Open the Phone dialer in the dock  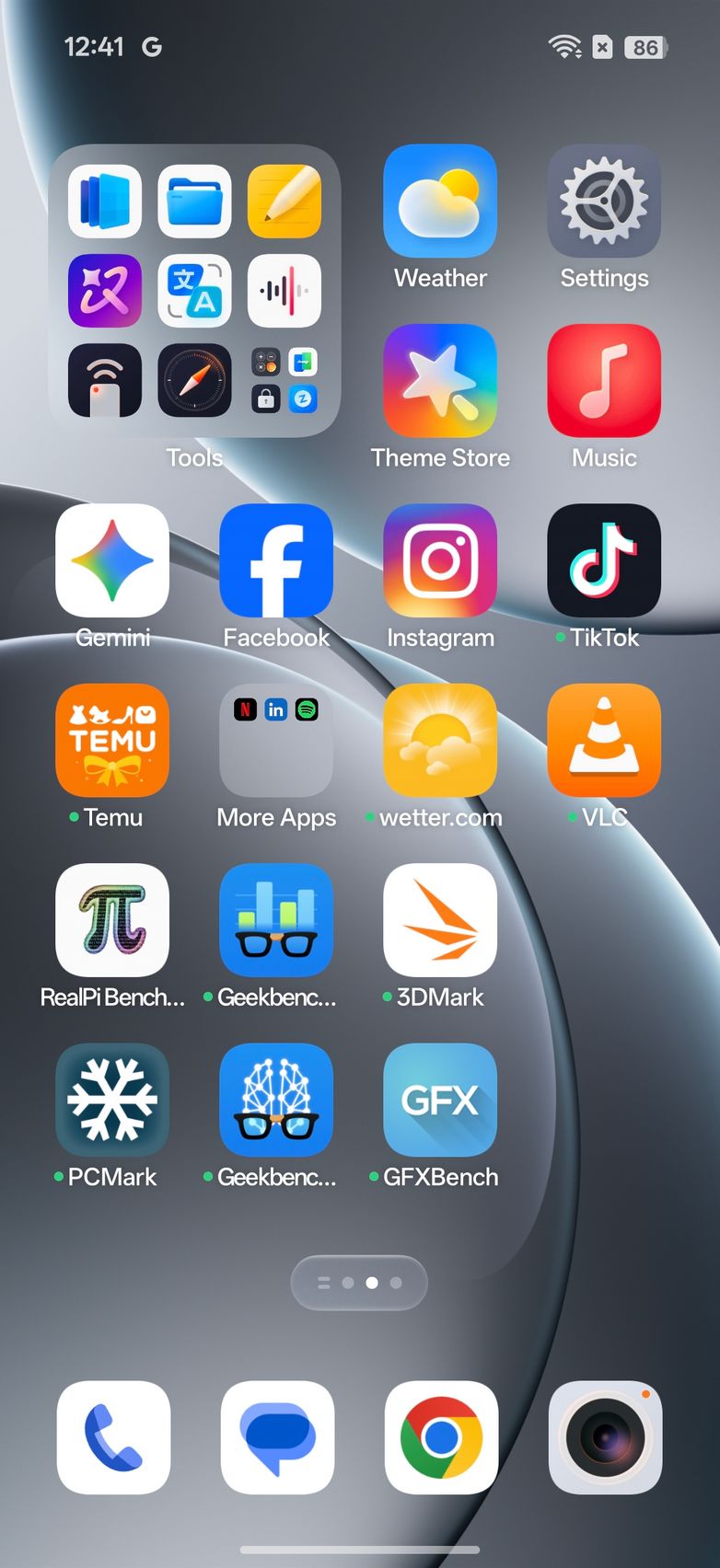pos(113,1437)
